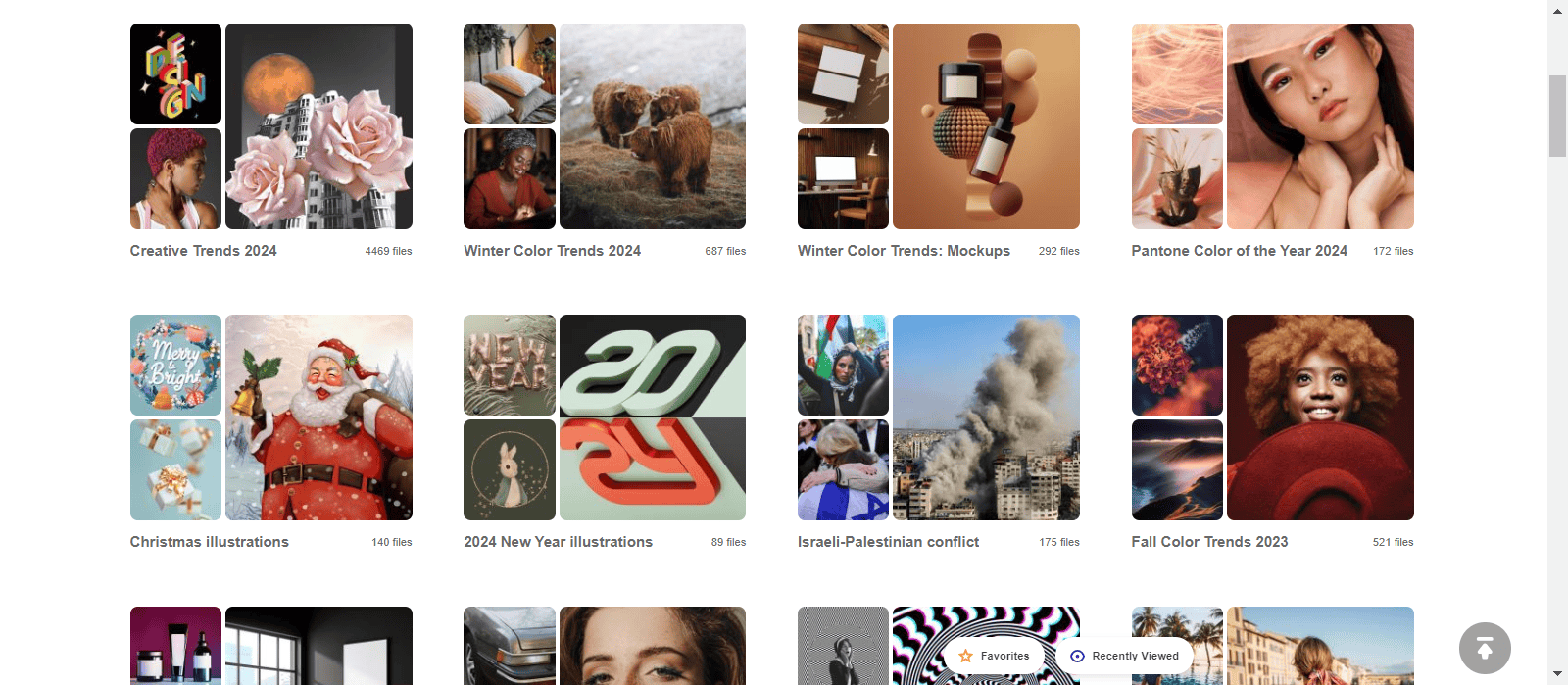Open the Recently Viewed button

1124,656
